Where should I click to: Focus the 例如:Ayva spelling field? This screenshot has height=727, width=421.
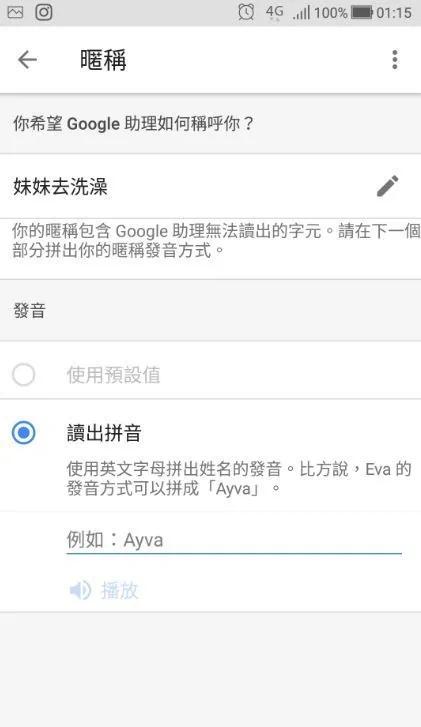[234, 541]
